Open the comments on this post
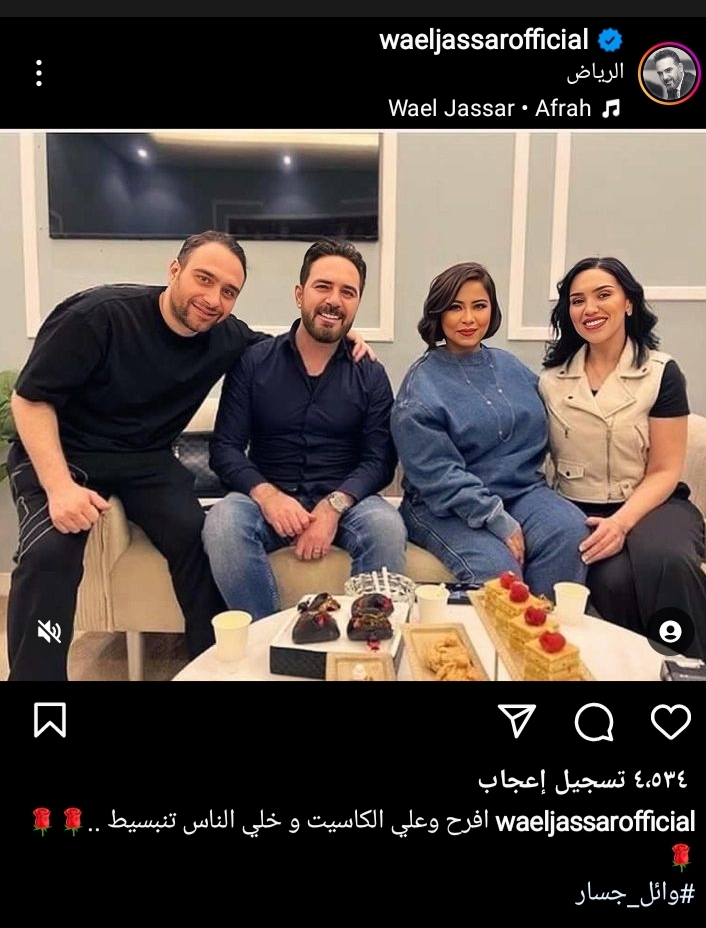The width and height of the screenshot is (706, 928). click(594, 721)
